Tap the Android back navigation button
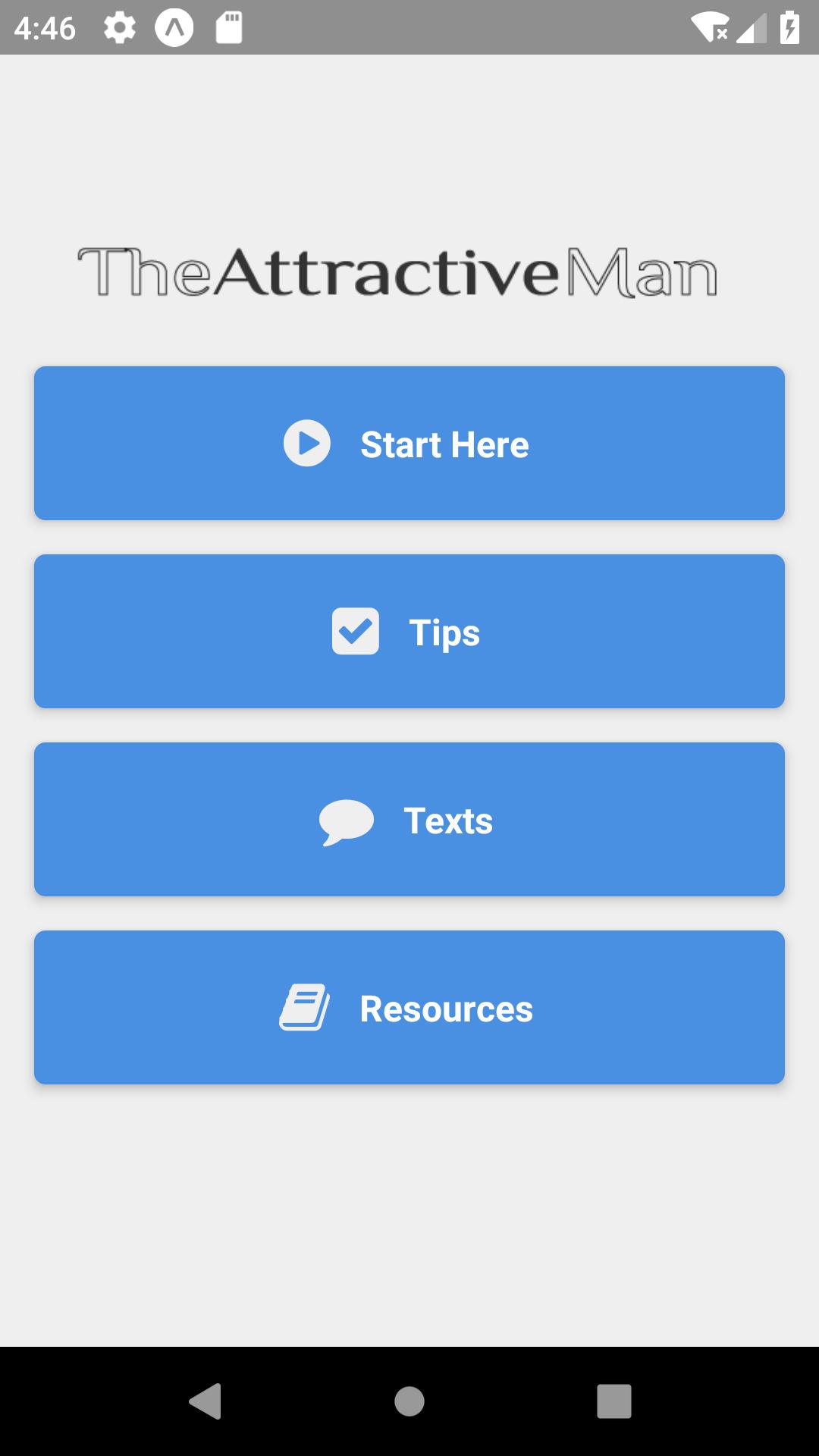The image size is (819, 1456). pyautogui.click(x=205, y=1401)
